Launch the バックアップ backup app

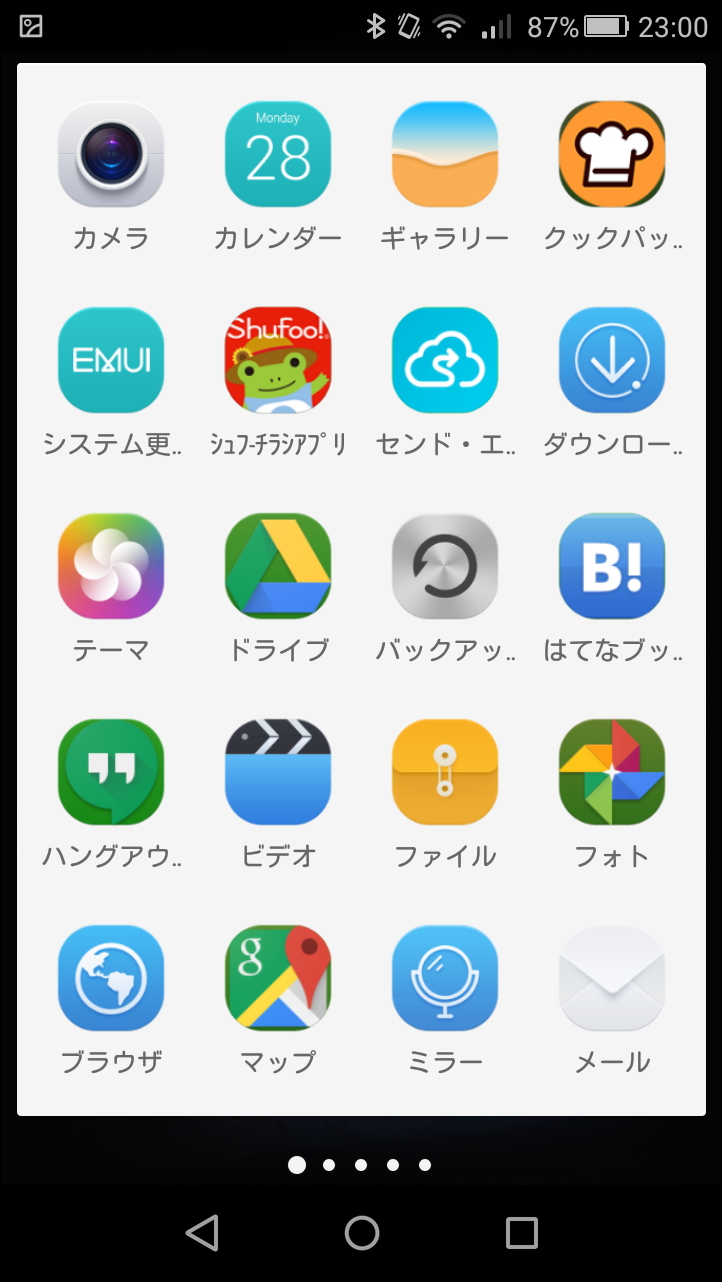point(445,566)
